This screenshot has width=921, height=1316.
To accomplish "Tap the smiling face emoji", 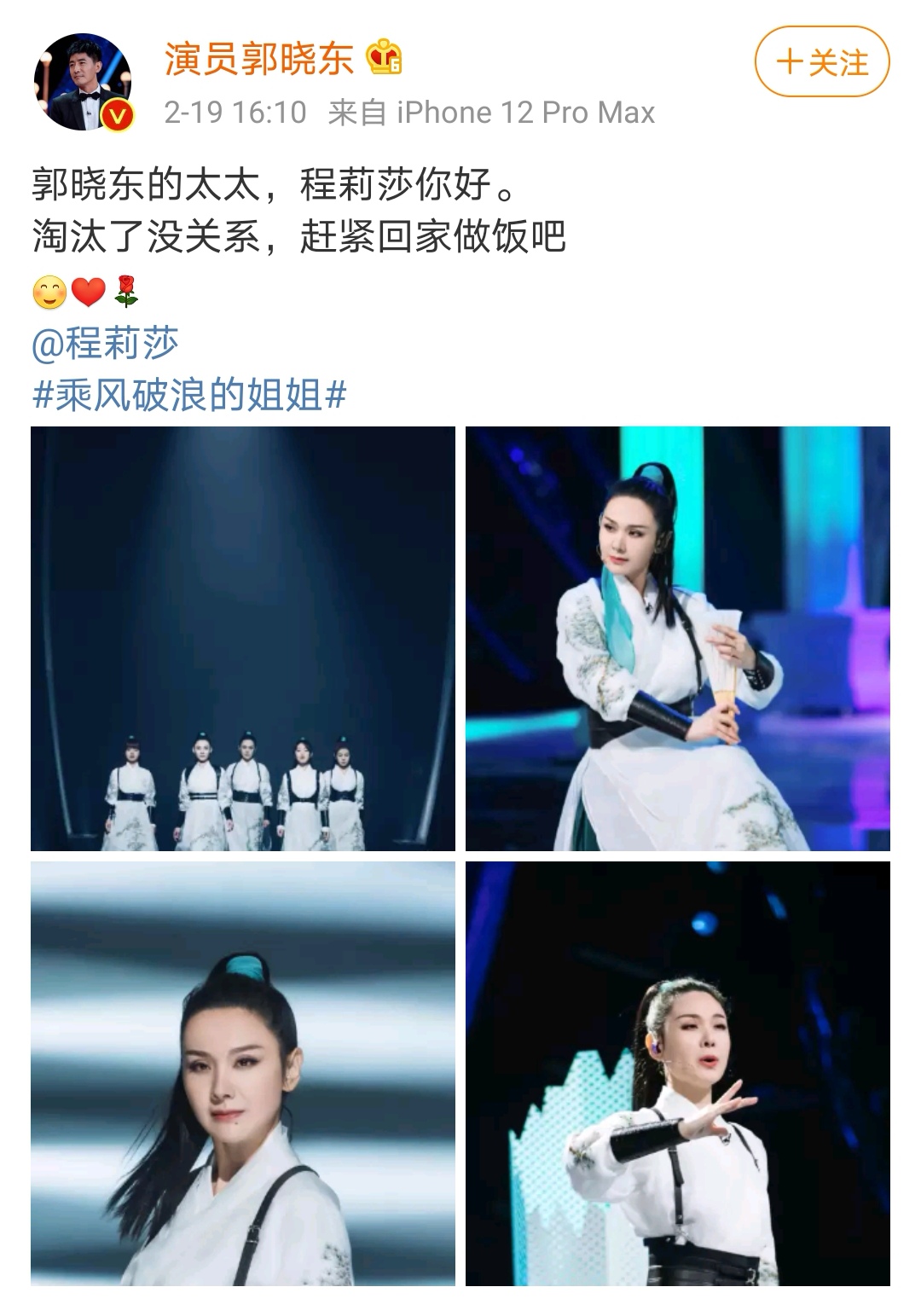I will coord(49,293).
